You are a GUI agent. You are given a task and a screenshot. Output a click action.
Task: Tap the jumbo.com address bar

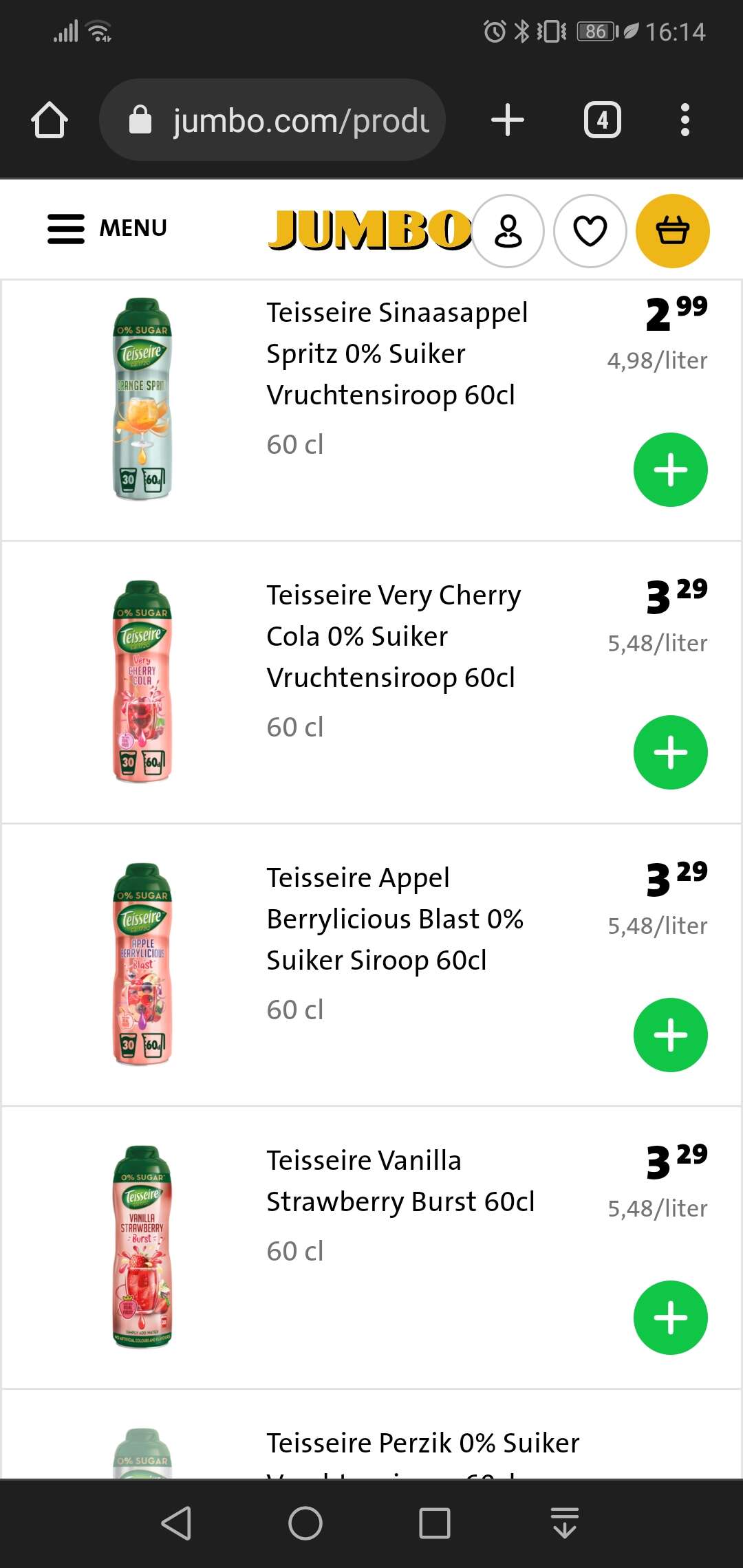pos(272,120)
